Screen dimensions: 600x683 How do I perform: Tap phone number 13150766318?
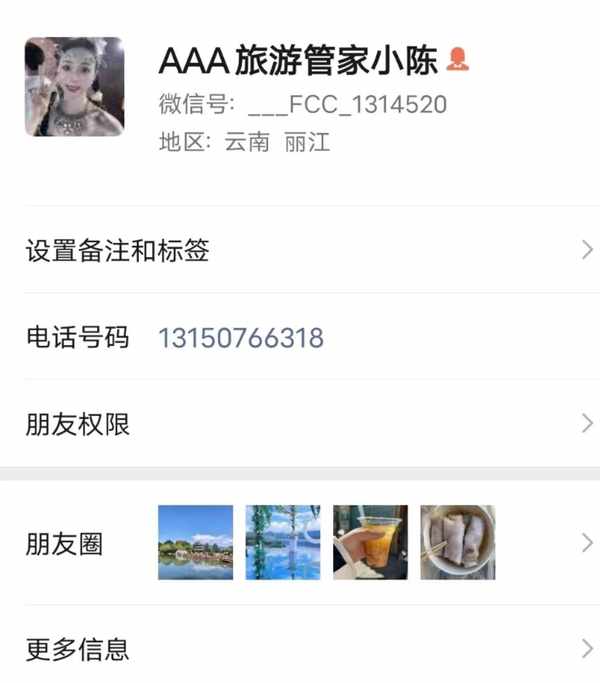tap(241, 337)
